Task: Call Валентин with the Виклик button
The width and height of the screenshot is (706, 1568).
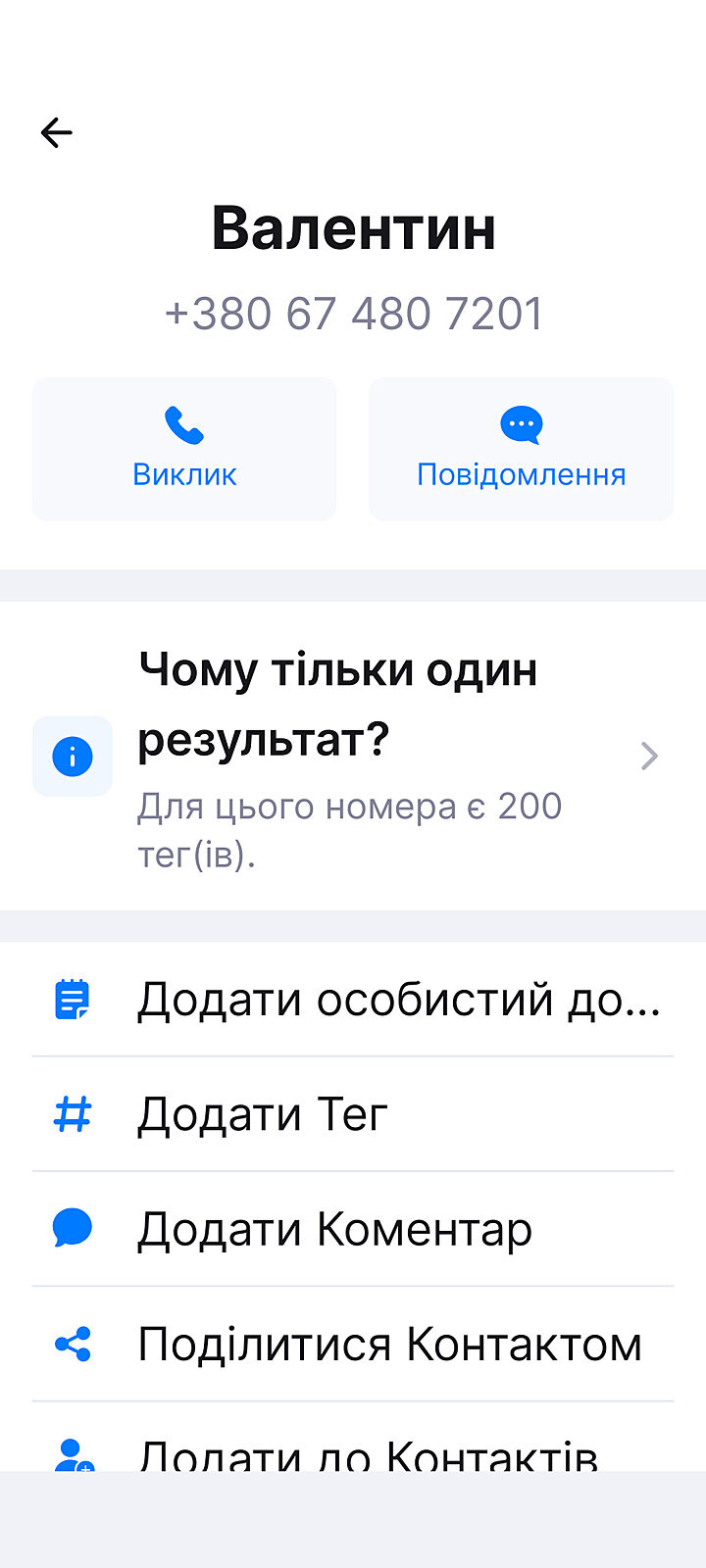Action: click(x=184, y=449)
